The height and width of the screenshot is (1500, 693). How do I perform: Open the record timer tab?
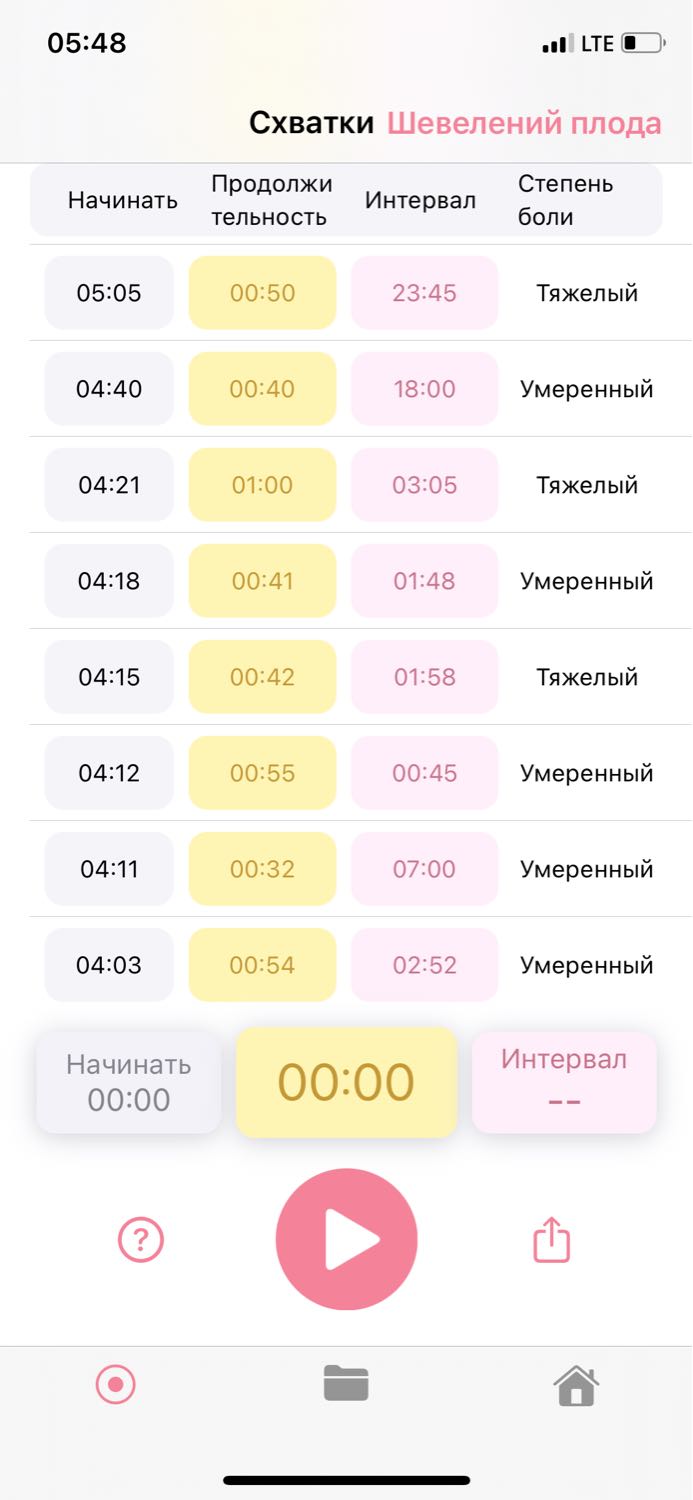point(115,1385)
